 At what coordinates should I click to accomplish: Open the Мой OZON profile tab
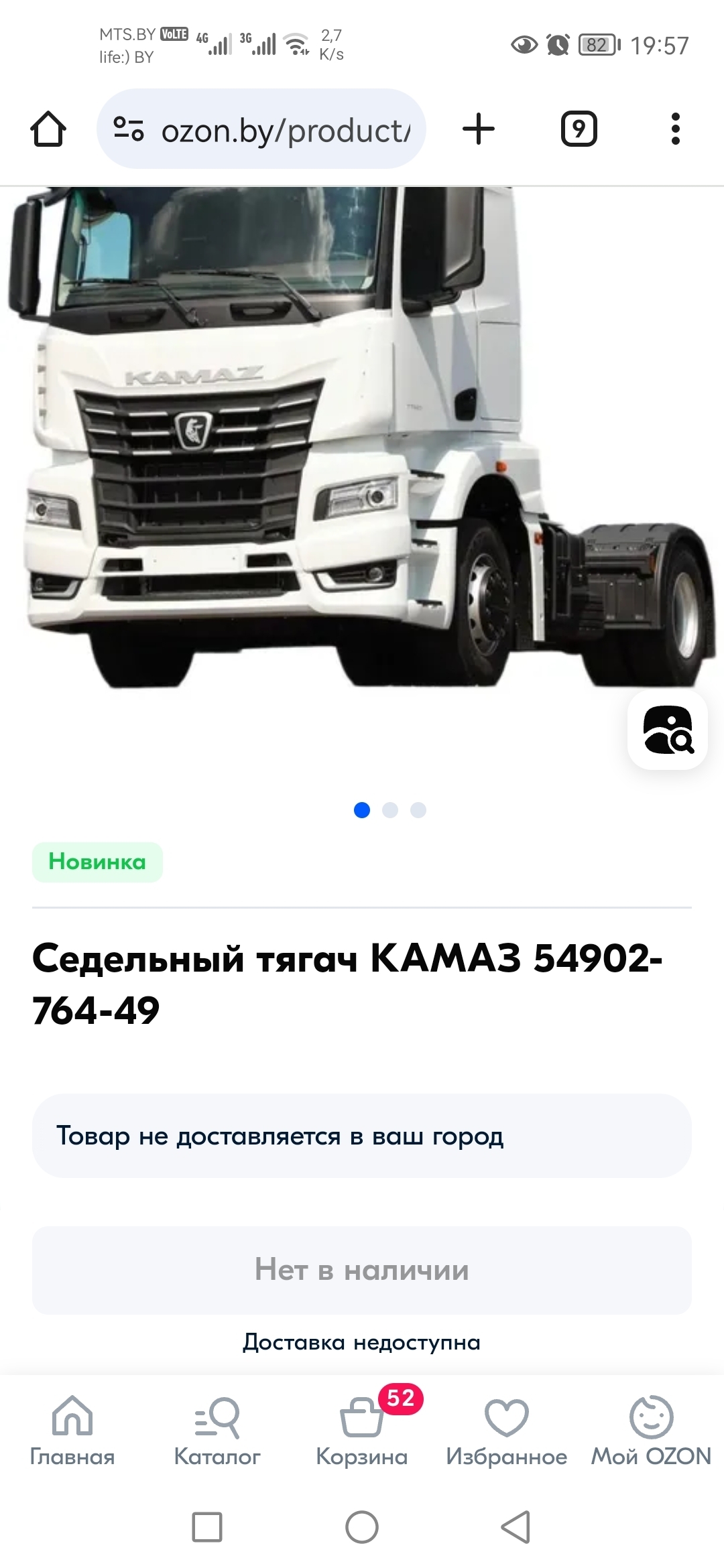tap(651, 1431)
